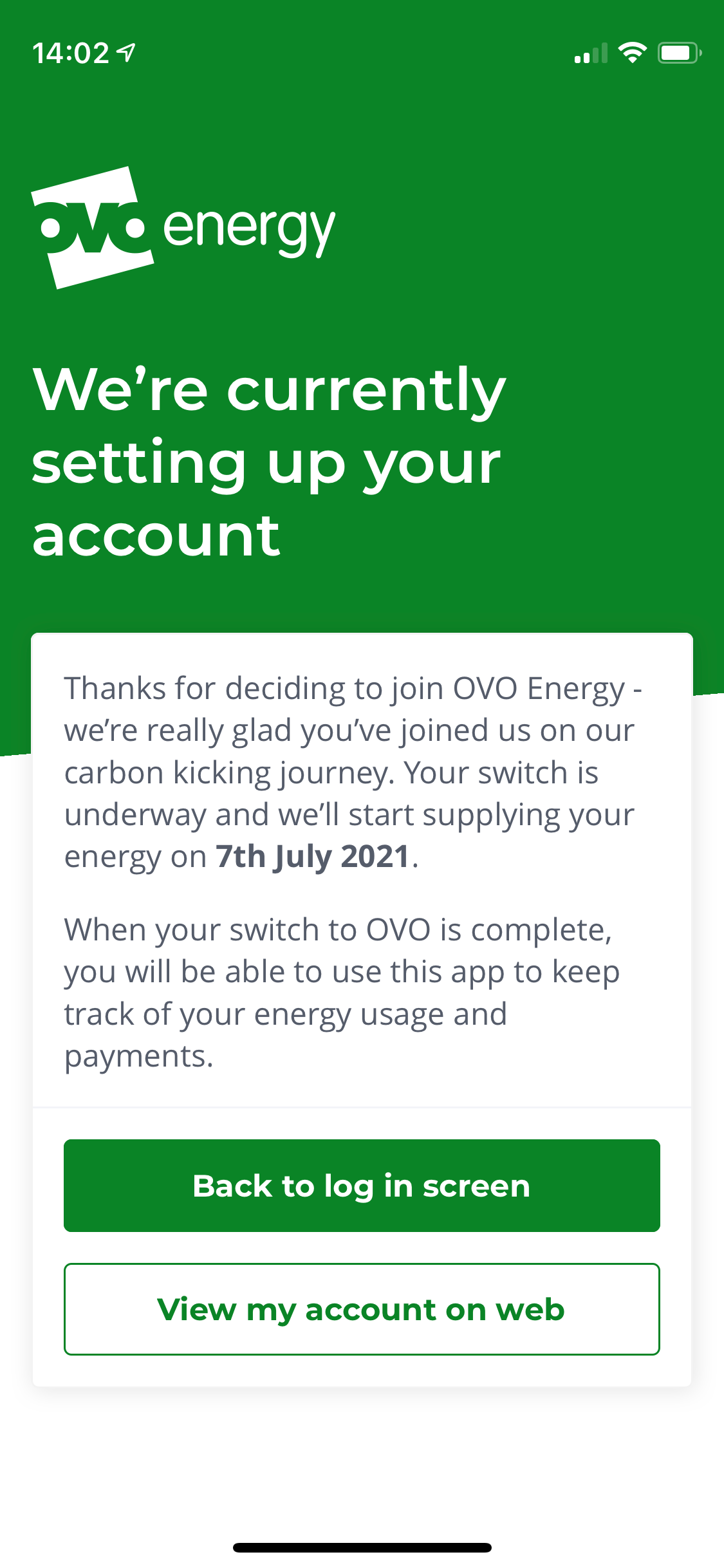
Task: Tap Back to log in screen button
Action: tap(362, 1185)
